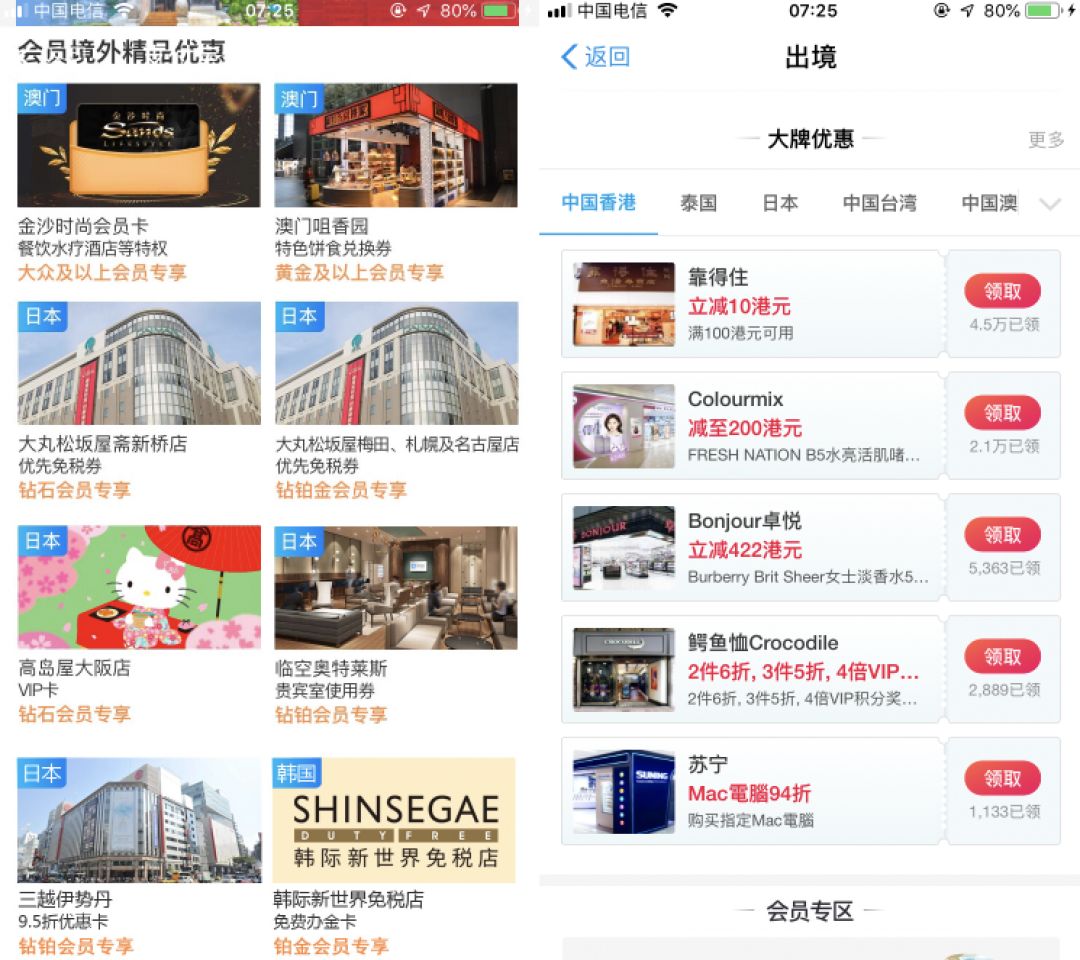This screenshot has height=960, width=1080.
Task: Switch to the 中国澳 tab
Action: pyautogui.click(x=989, y=203)
